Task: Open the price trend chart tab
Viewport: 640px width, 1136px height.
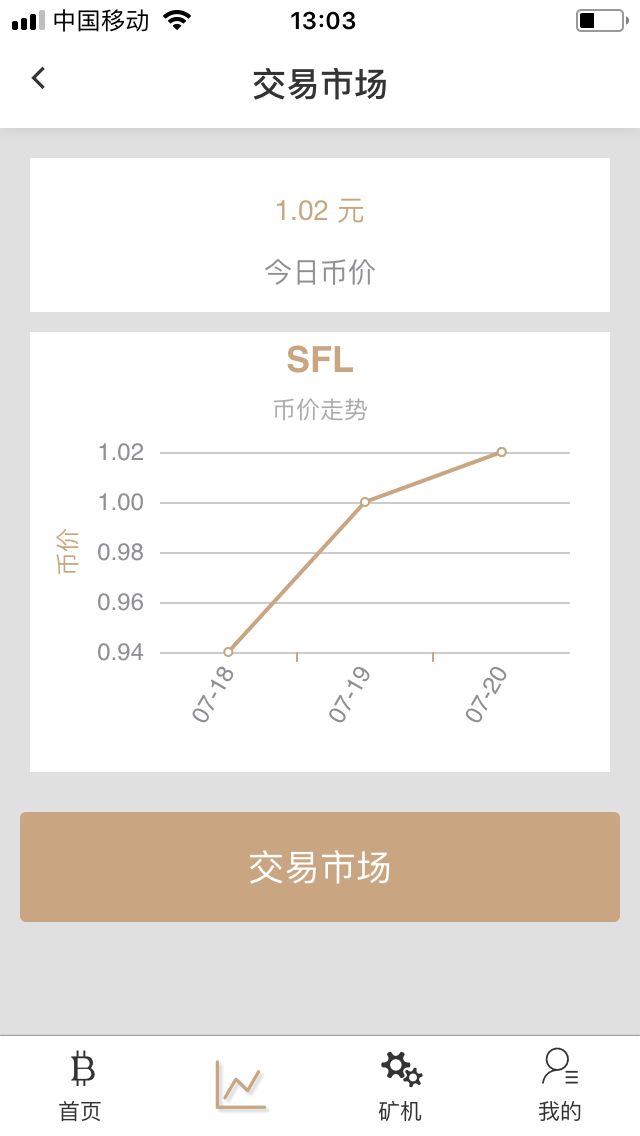Action: [240, 1085]
